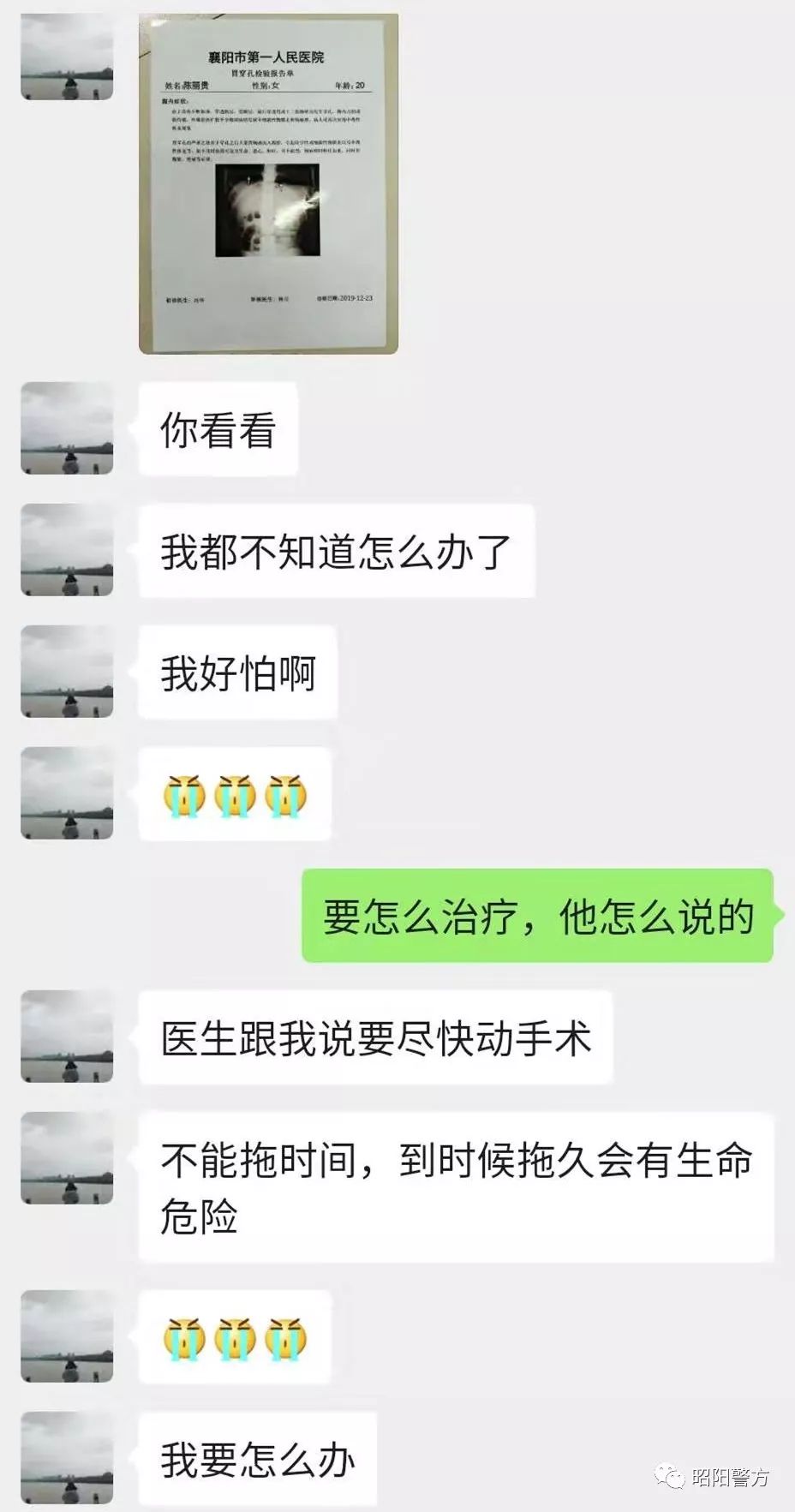
Task: Tap the avatar beside 医生跟我说要尽快动手术
Action: point(67,1037)
